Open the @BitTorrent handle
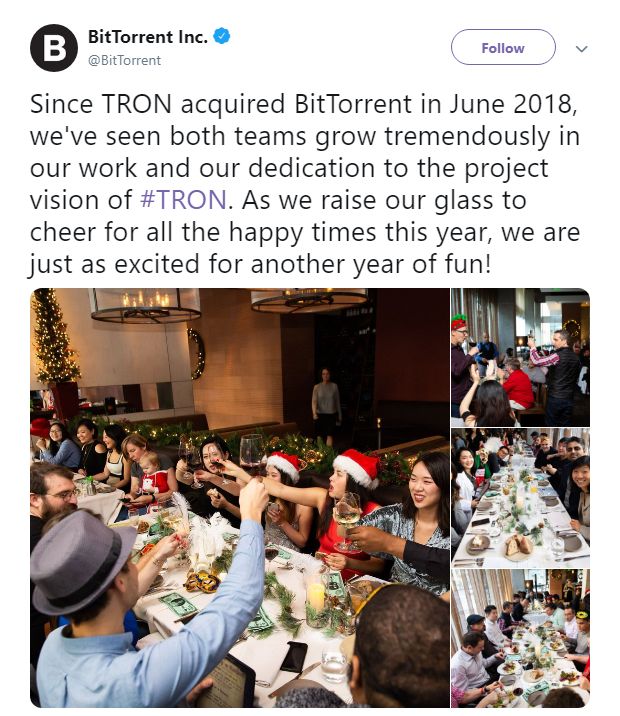Viewport: 620px width, 716px height. (x=124, y=61)
